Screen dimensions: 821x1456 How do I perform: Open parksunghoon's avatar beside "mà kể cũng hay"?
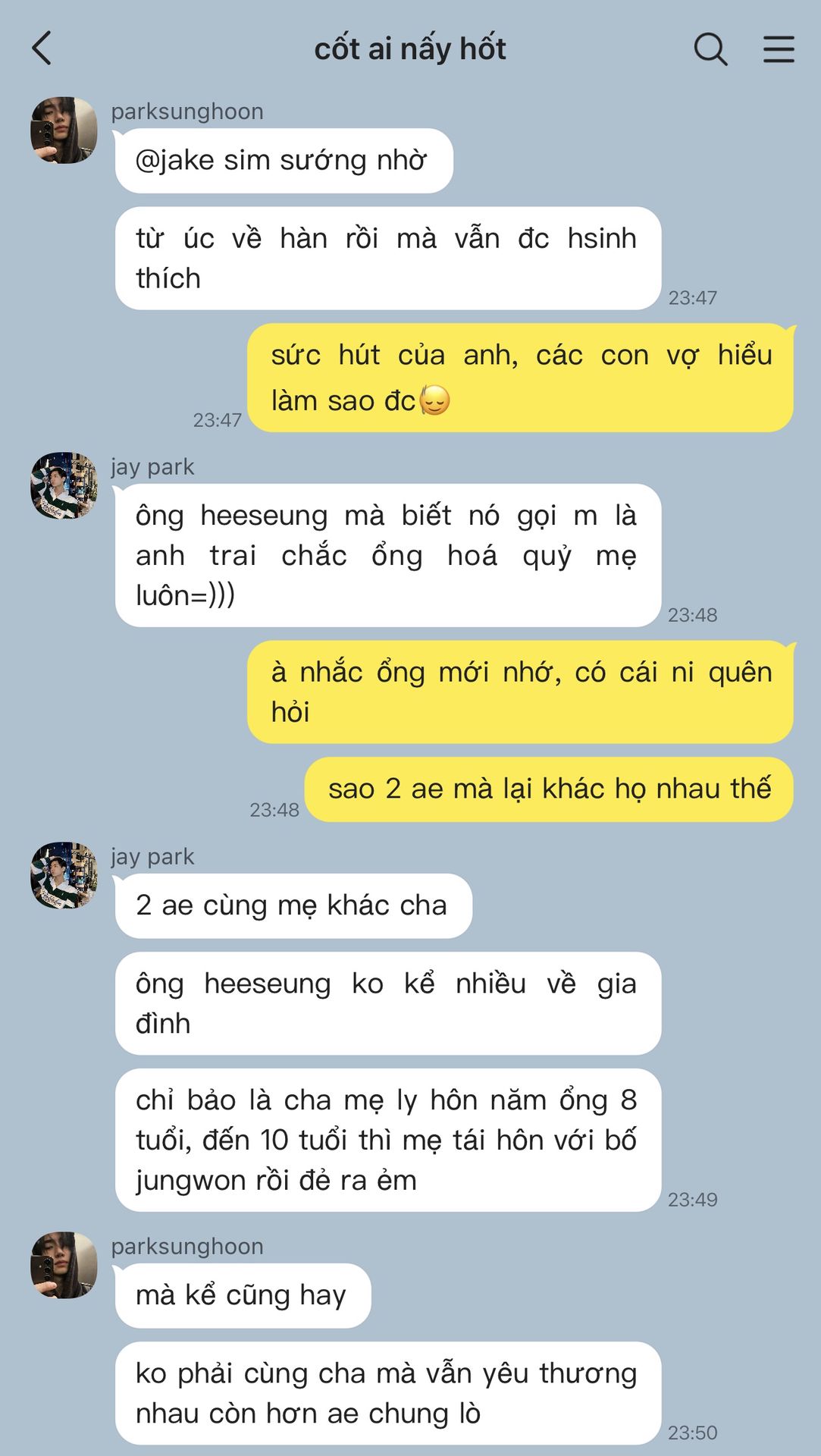click(x=64, y=1265)
